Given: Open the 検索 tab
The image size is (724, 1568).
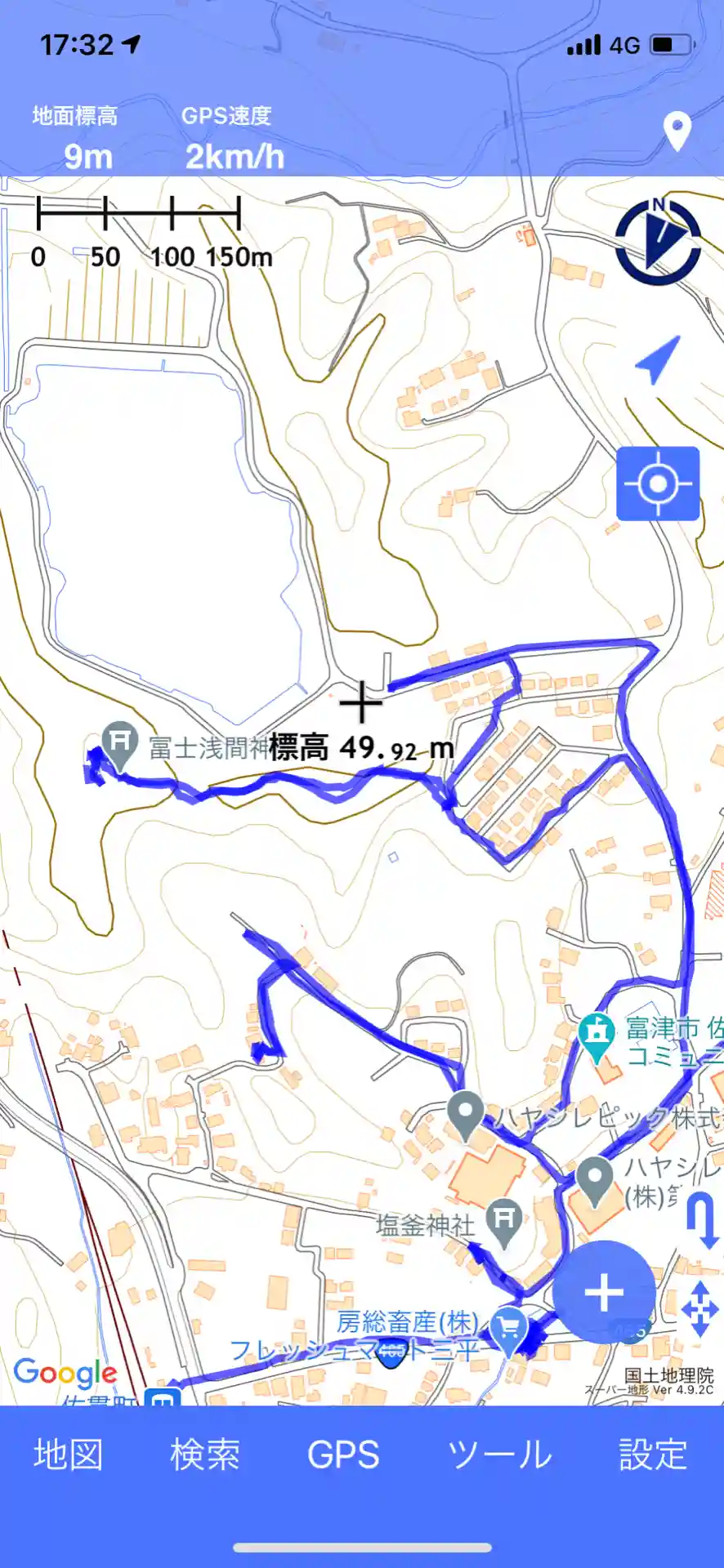Looking at the screenshot, I should point(205,1455).
